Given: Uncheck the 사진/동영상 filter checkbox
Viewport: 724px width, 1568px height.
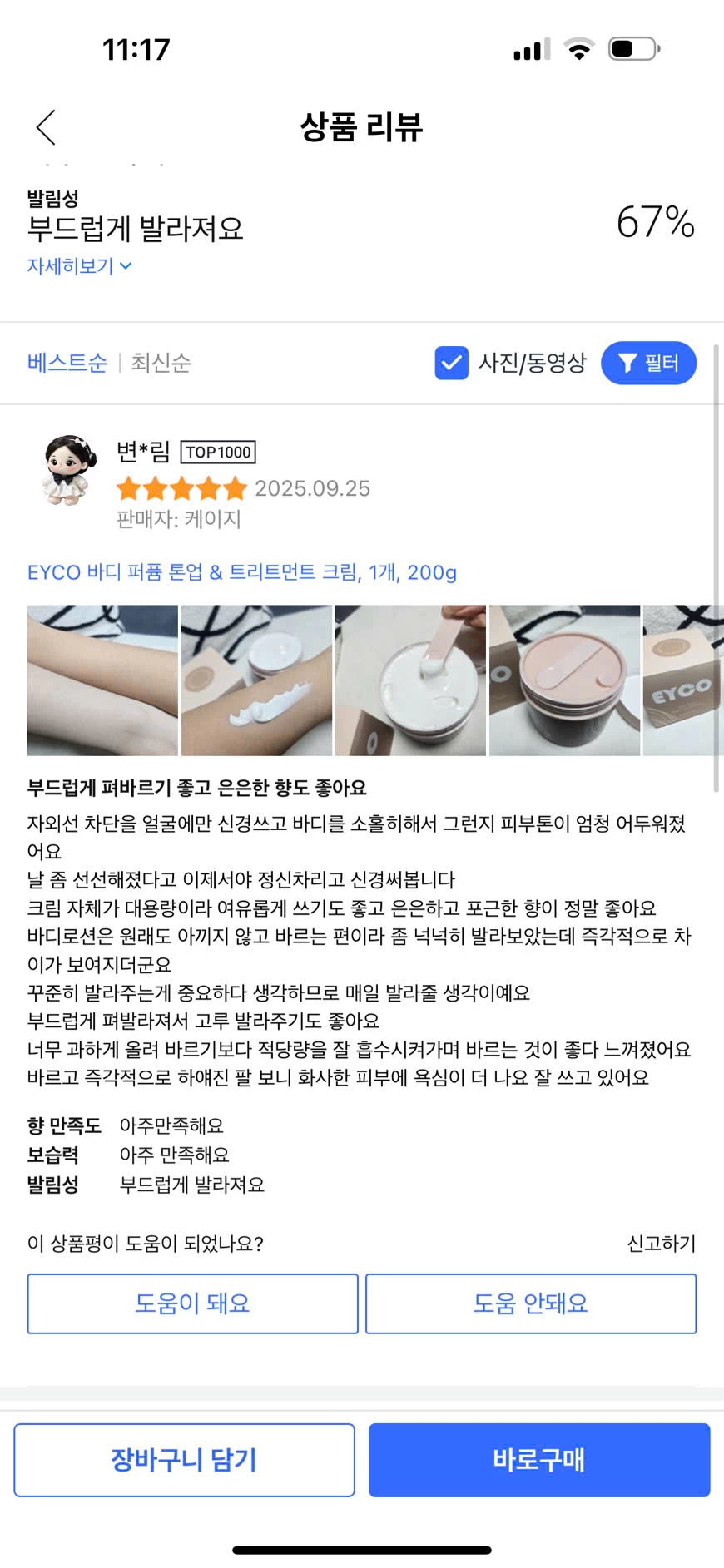Looking at the screenshot, I should [451, 363].
